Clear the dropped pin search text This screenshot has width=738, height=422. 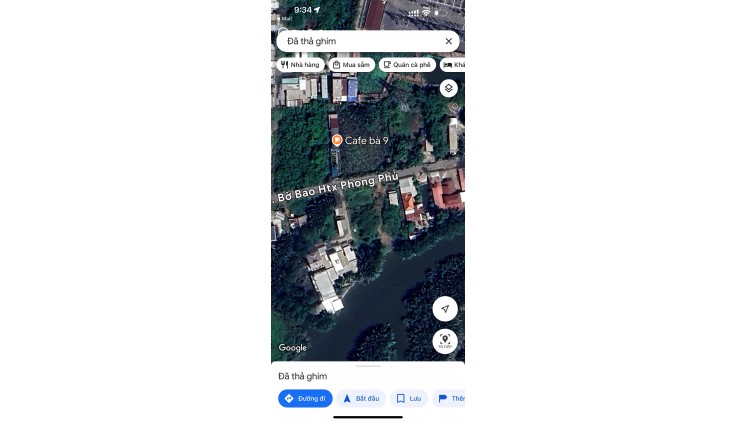448,41
